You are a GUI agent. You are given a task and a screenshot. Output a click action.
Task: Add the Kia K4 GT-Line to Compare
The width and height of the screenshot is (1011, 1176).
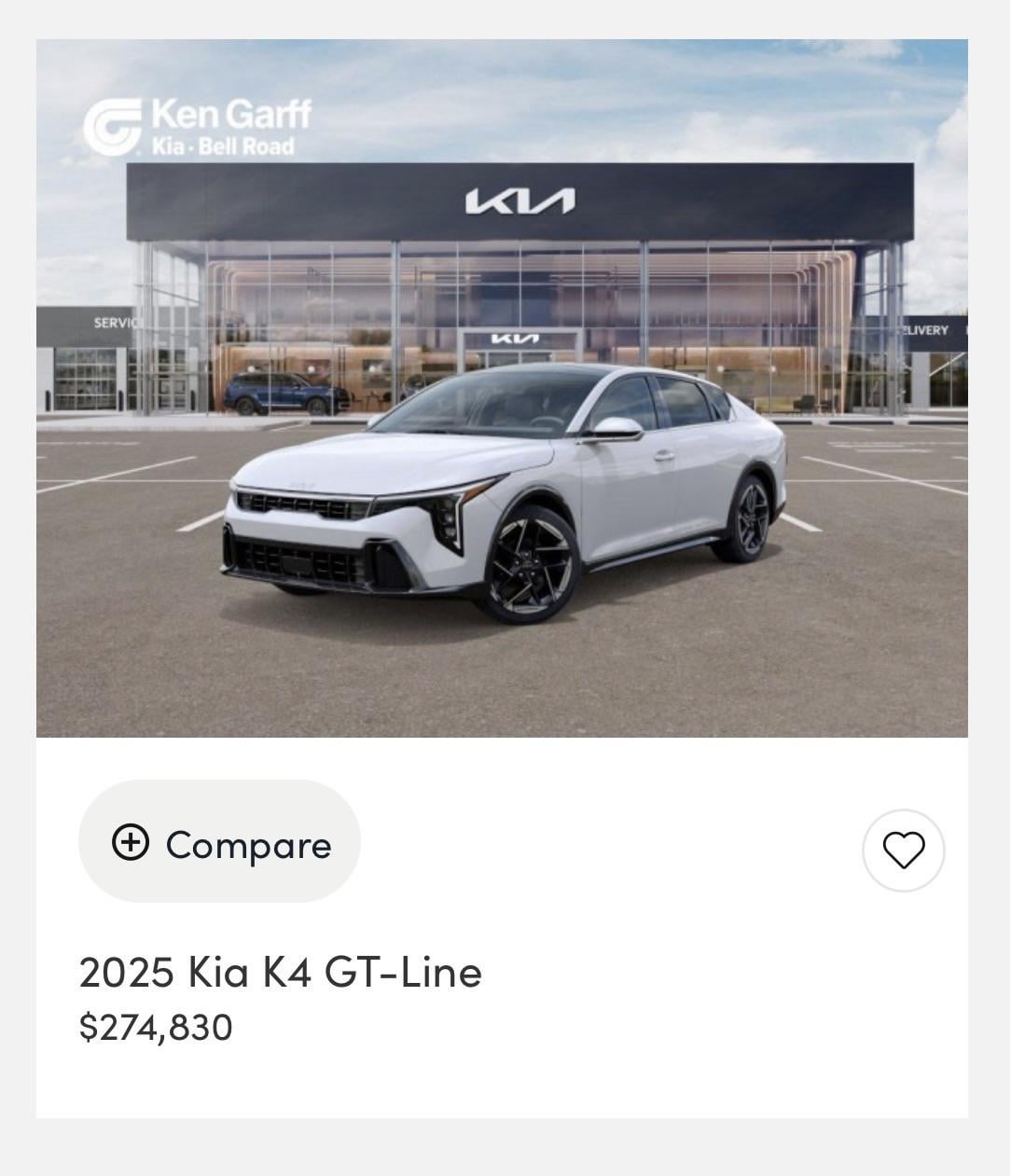pos(220,843)
